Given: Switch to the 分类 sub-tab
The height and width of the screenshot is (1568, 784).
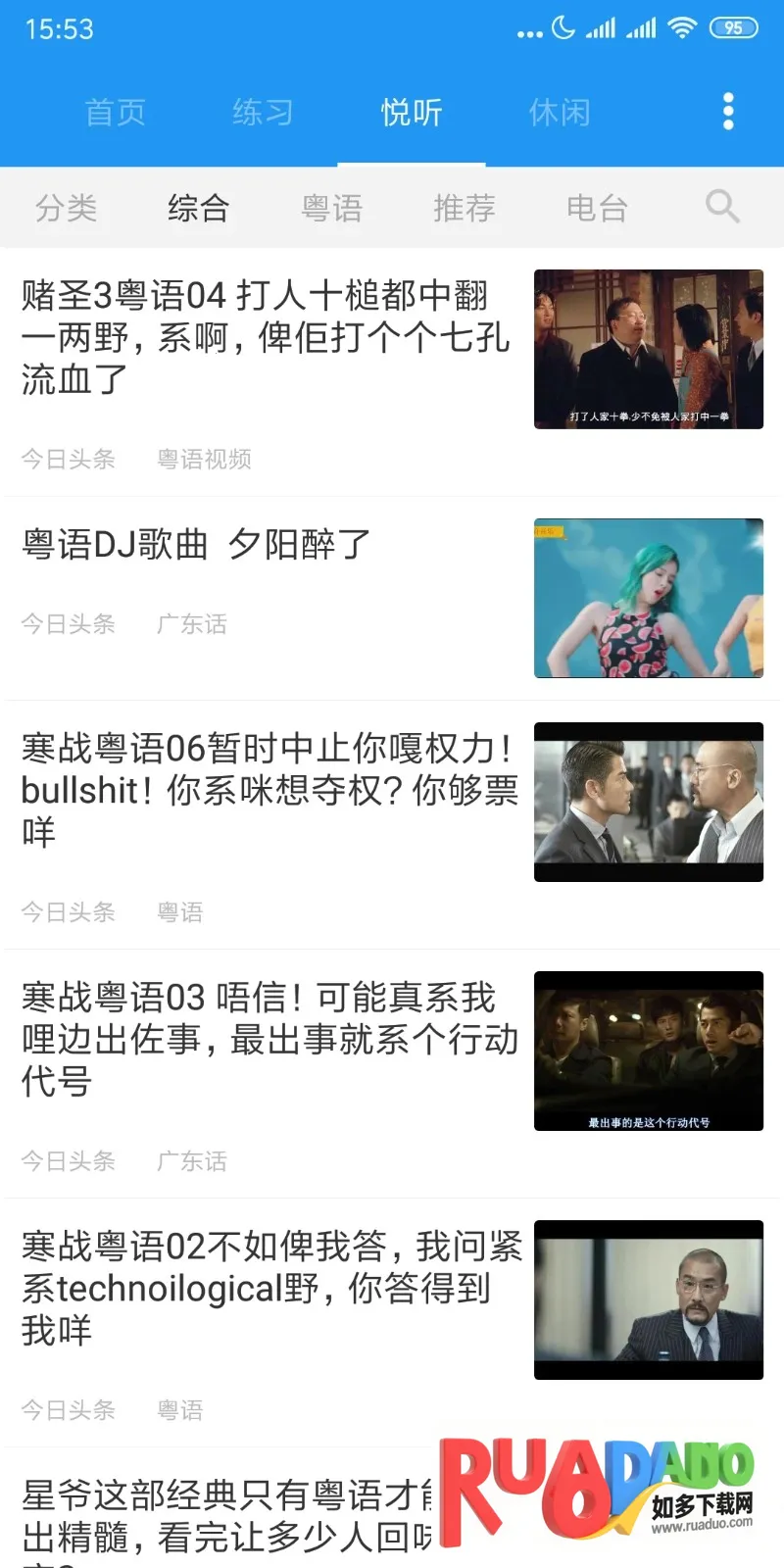Looking at the screenshot, I should click(x=67, y=208).
